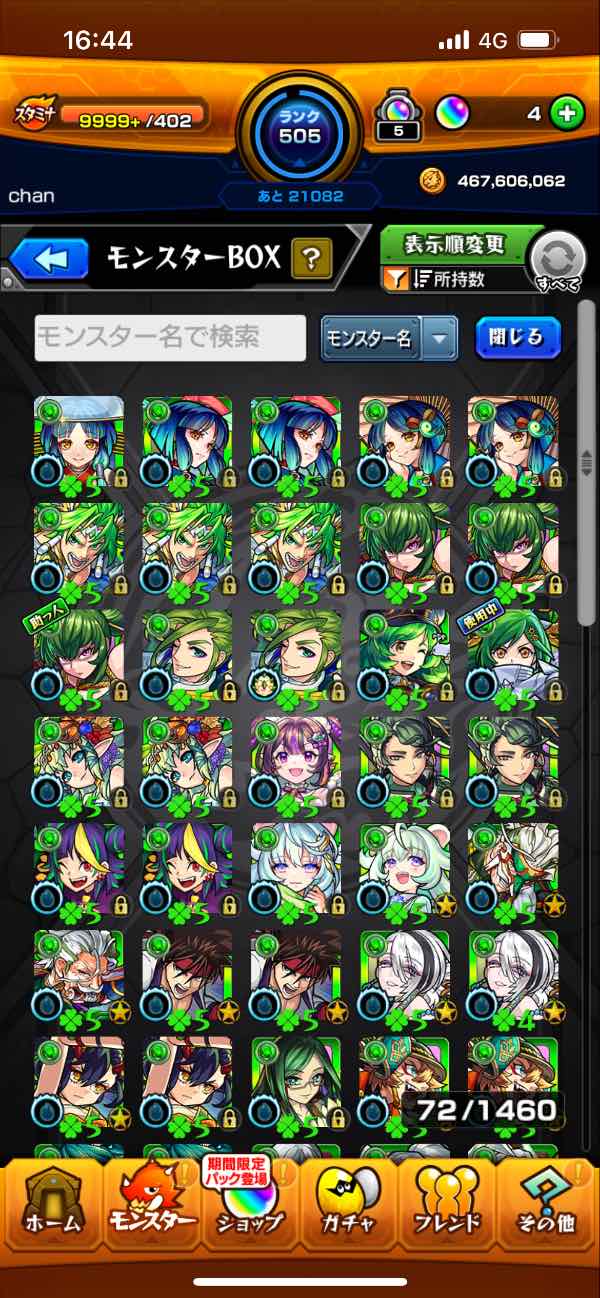600x1298 pixels.
Task: Tap the 表示順変更 sort order button
Action: [455, 244]
